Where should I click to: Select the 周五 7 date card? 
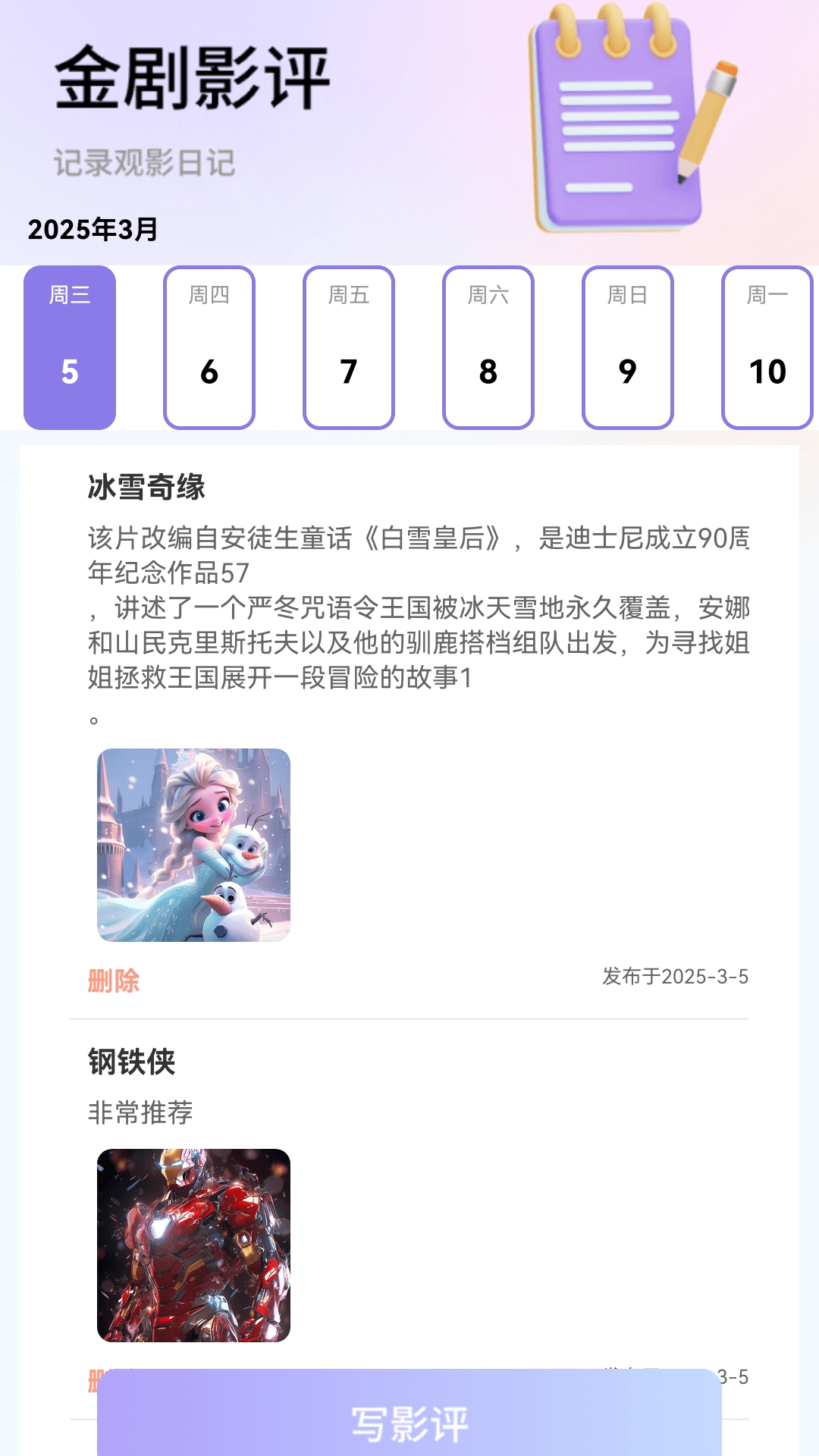point(347,345)
